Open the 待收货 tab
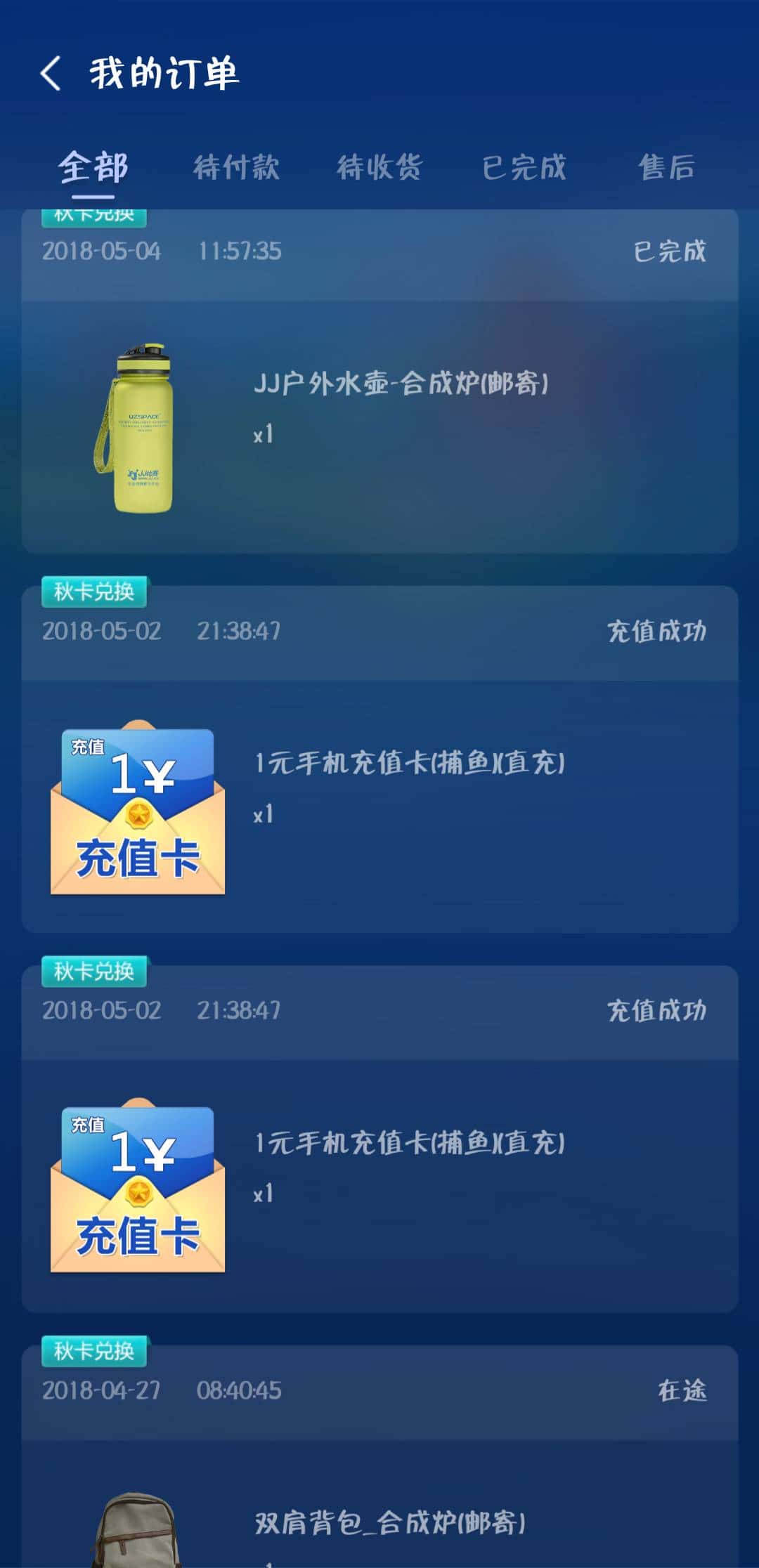The height and width of the screenshot is (1568, 759). (382, 167)
